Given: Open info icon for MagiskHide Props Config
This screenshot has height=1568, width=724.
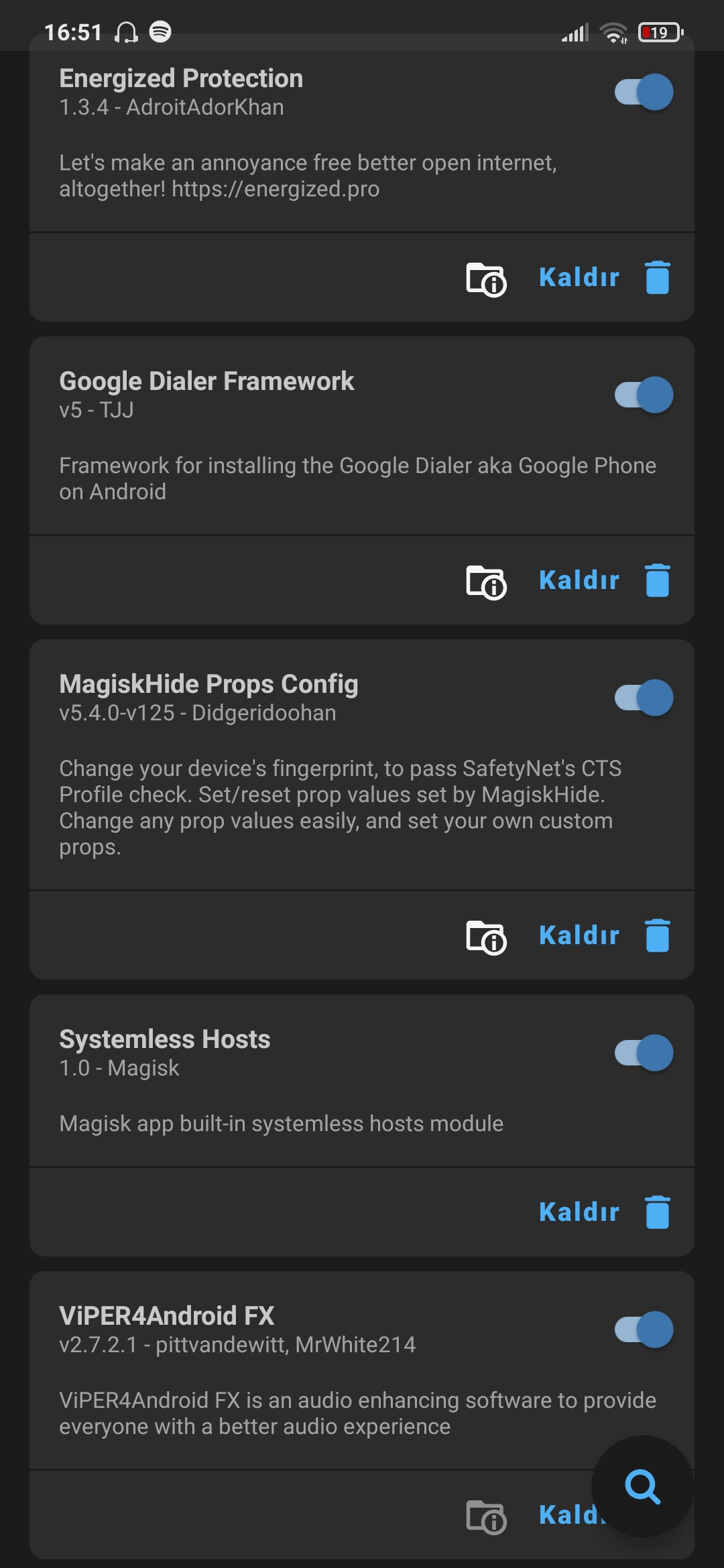Looking at the screenshot, I should [x=486, y=936].
